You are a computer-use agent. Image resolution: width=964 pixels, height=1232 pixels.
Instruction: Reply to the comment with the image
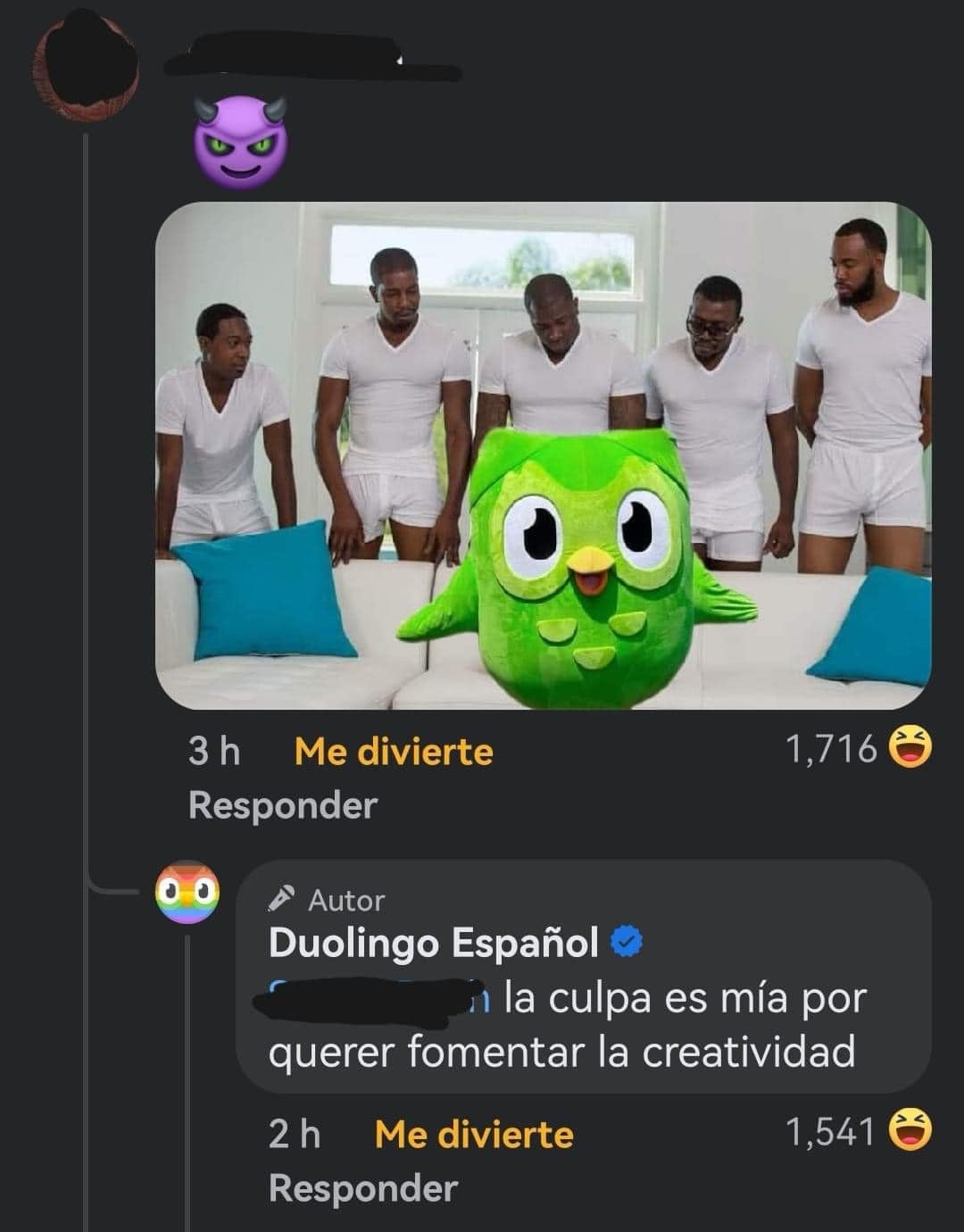(x=283, y=805)
